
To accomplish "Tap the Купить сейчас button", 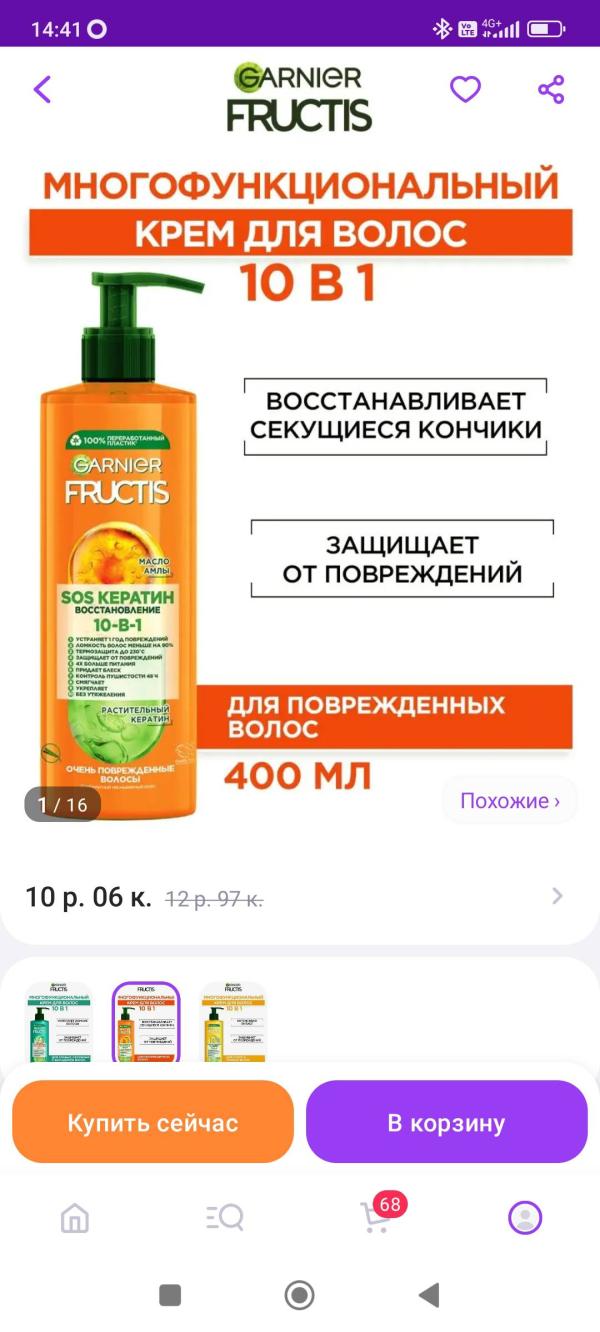I will click(153, 1122).
